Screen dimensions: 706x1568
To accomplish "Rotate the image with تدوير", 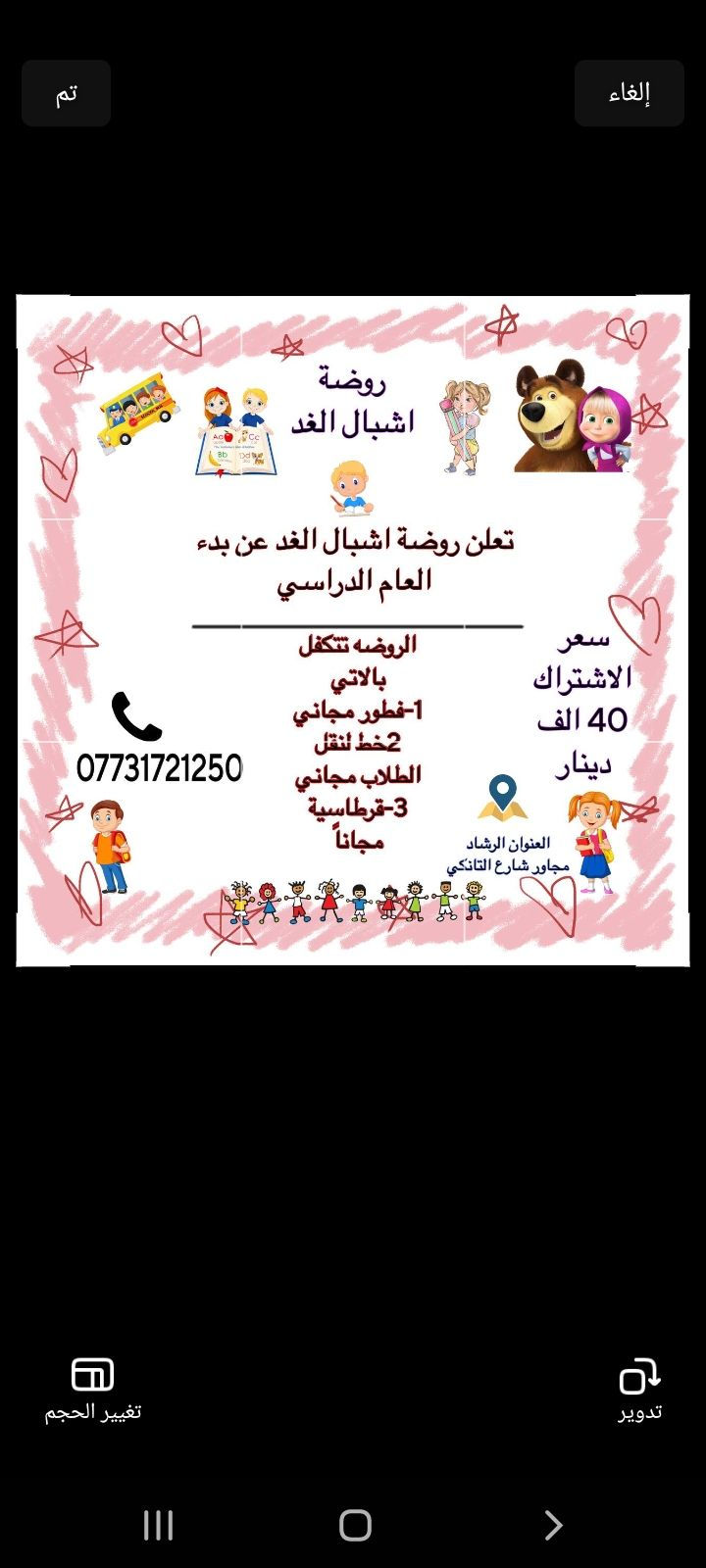I will click(639, 1388).
